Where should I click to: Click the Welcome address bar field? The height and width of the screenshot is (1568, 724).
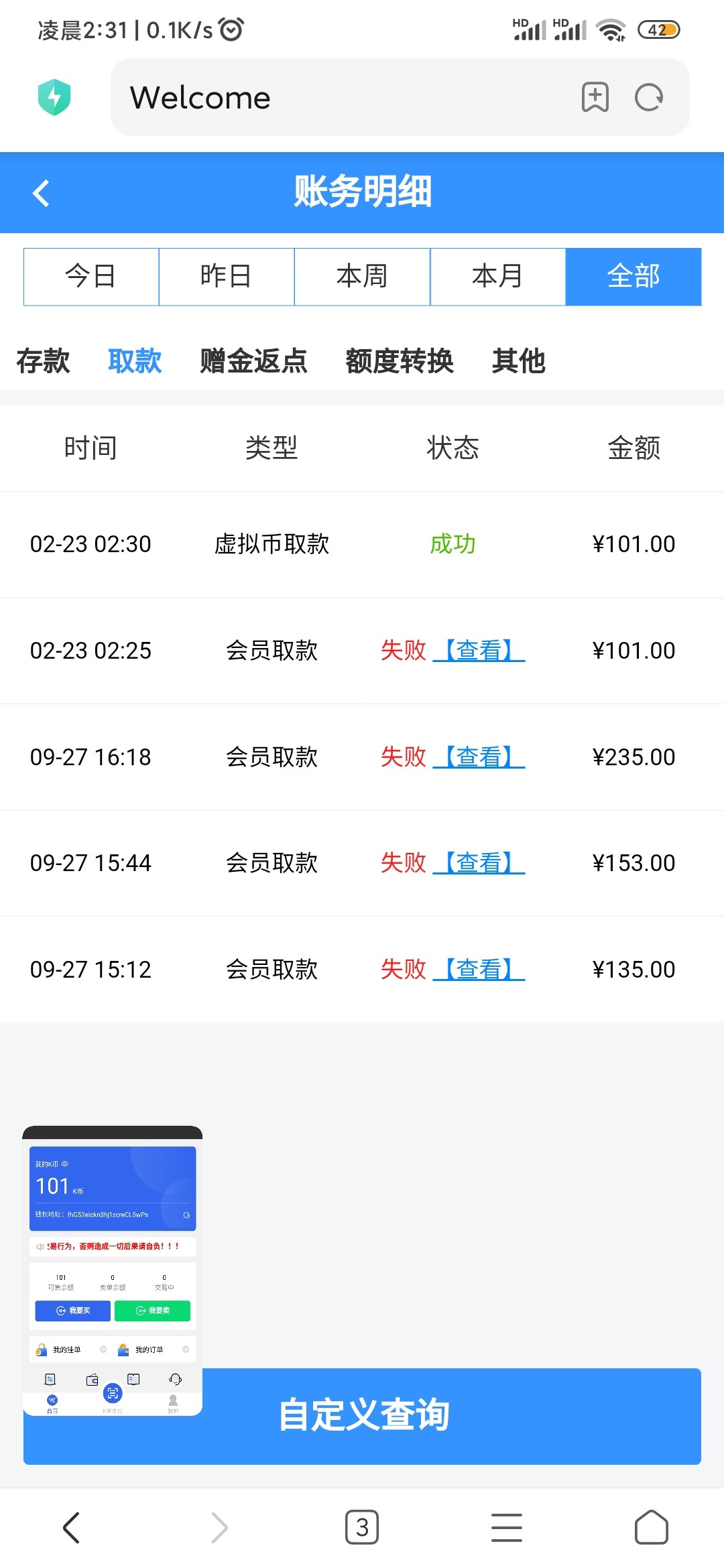(x=302, y=97)
